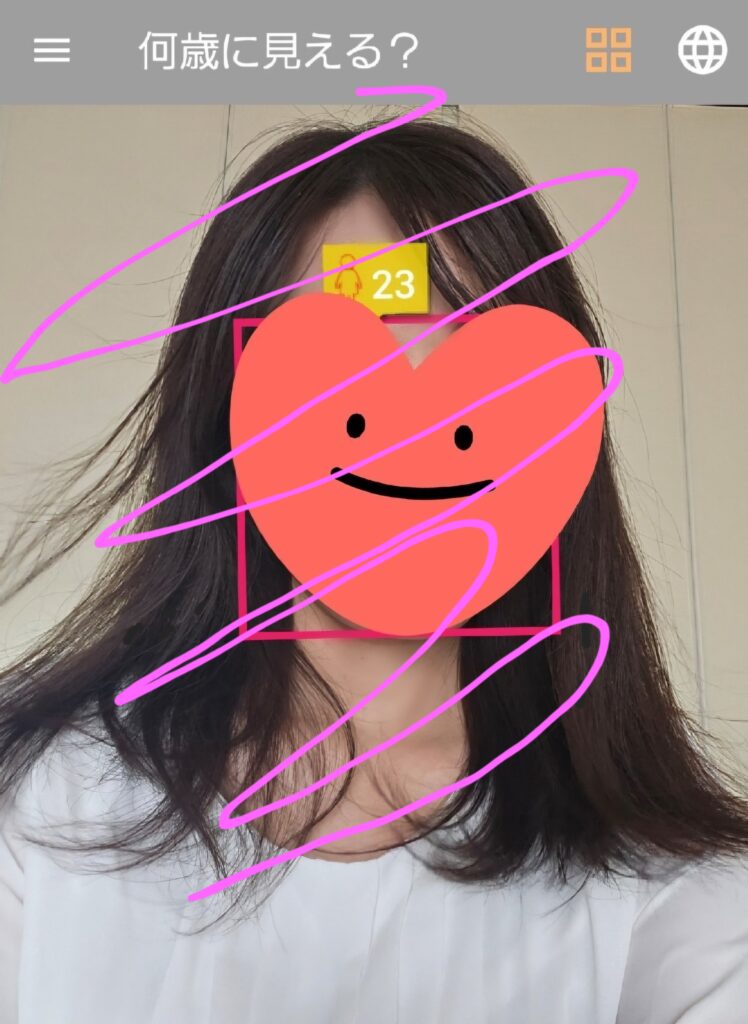Open the hamburger drawer menu
Image resolution: width=748 pixels, height=1024 pixels.
pyautogui.click(x=52, y=51)
